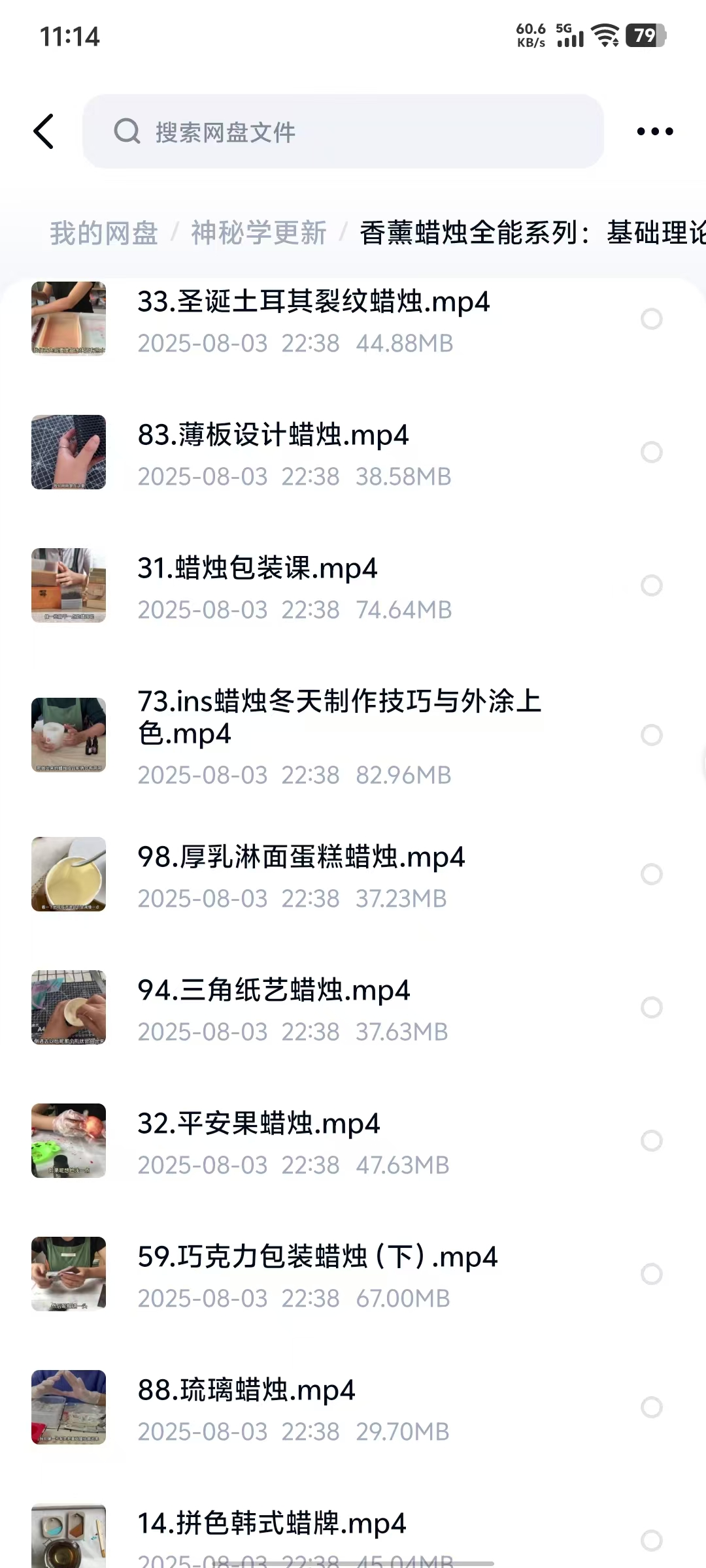Screen dimensions: 706x1568
Task: Open 14.拼色韩式蜡牌.mp4
Action: coord(271,1524)
